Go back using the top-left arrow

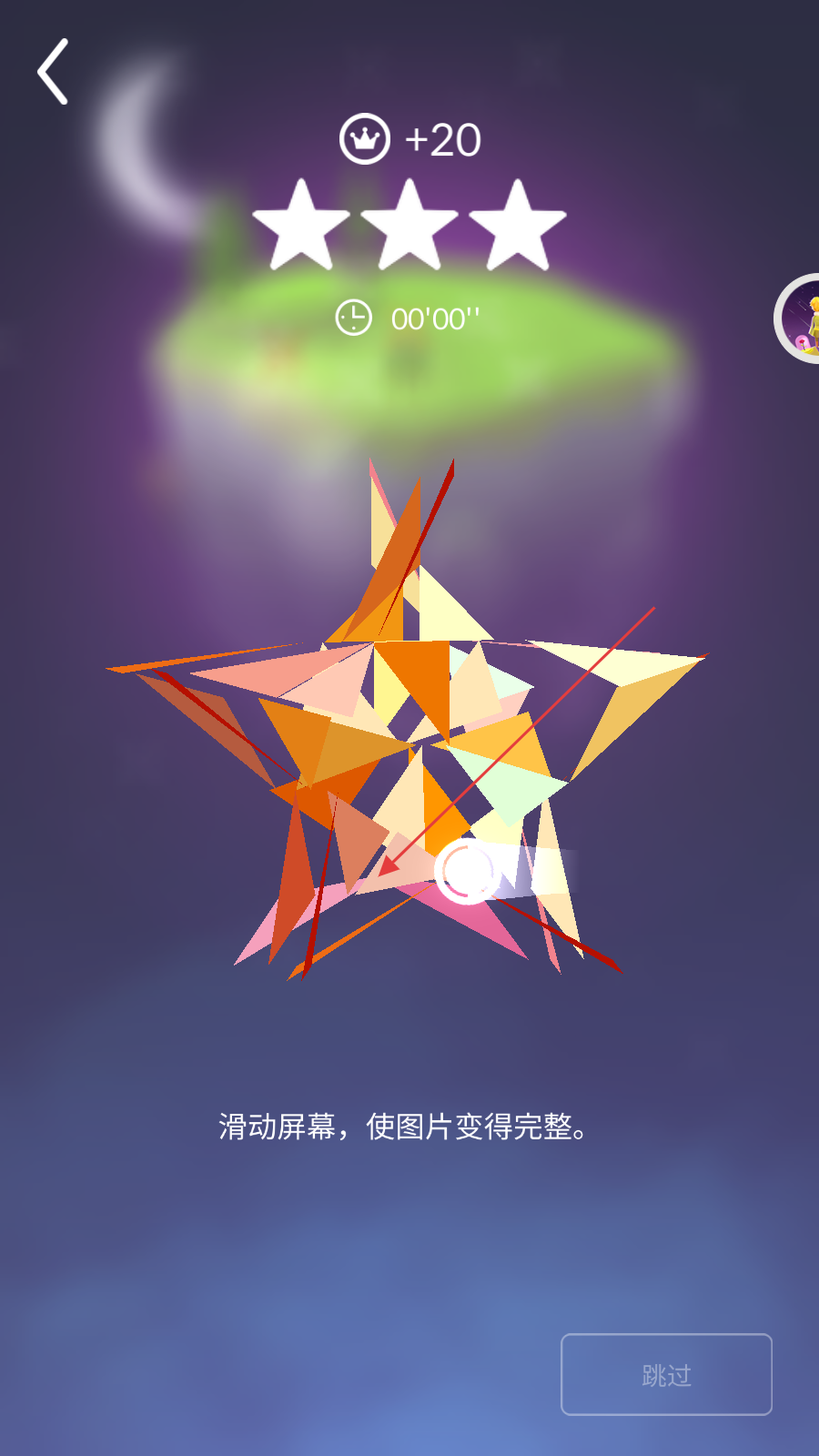click(53, 71)
